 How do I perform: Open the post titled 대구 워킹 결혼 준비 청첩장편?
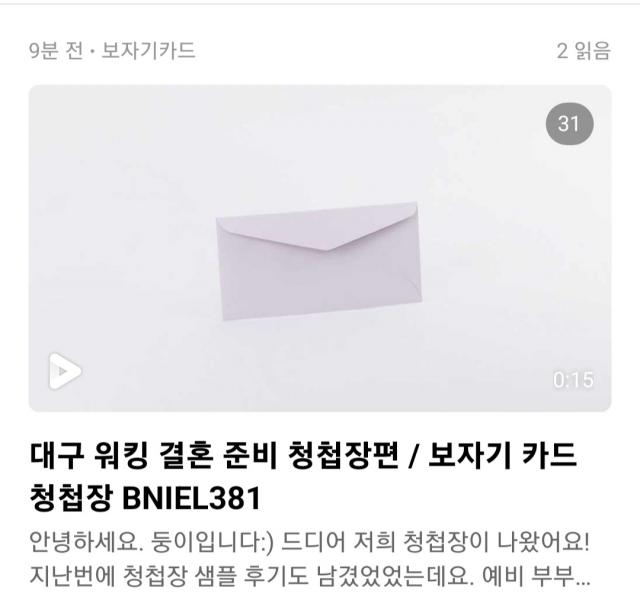303,476
